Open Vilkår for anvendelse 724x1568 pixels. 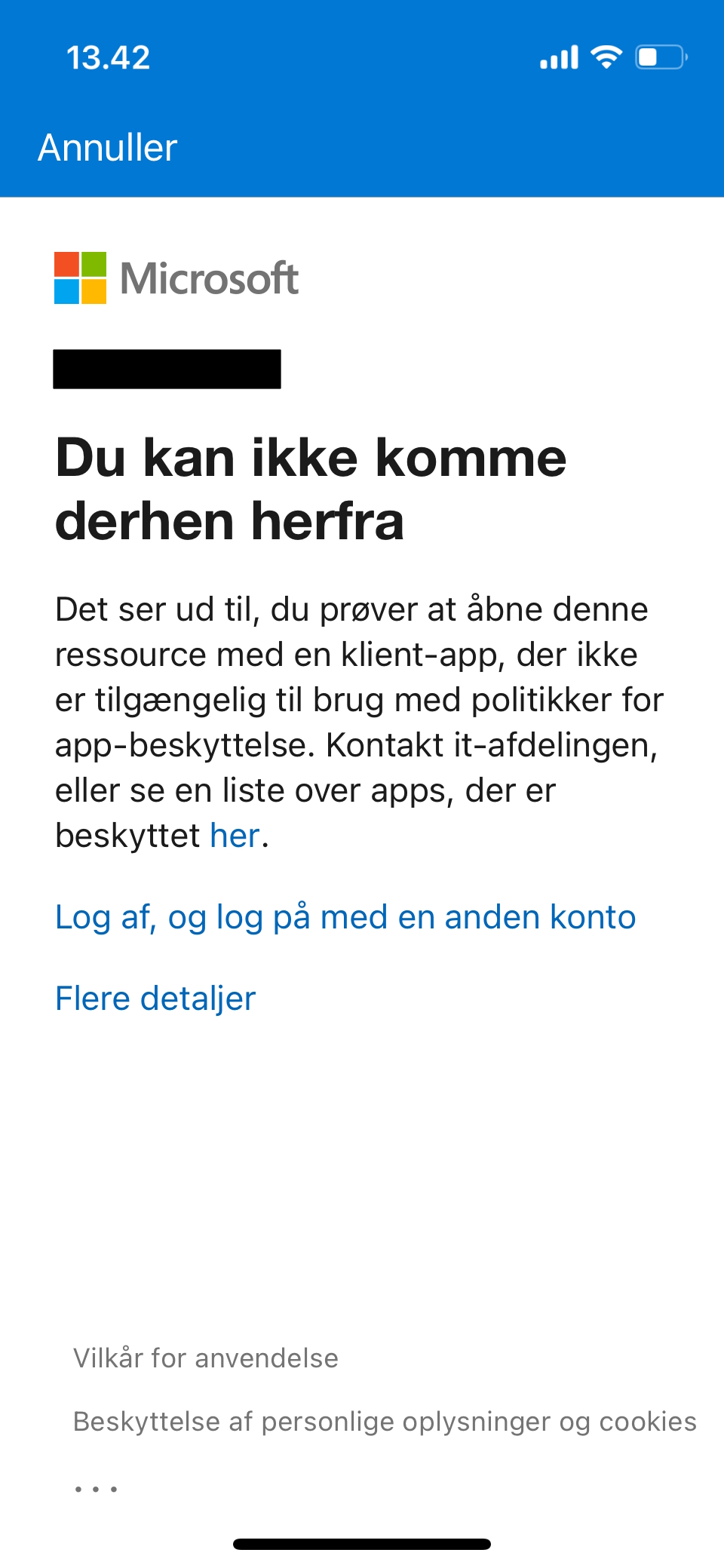tap(205, 1358)
